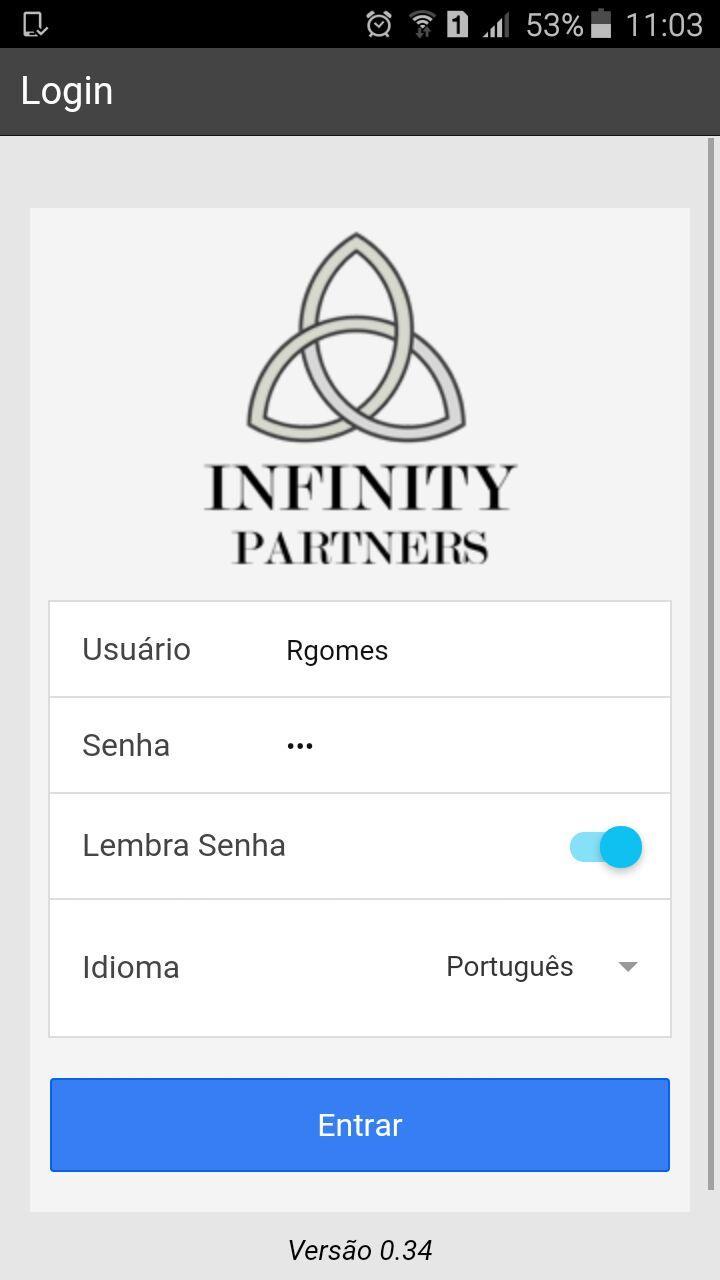
Task: Tap the SIM card indicator icon
Action: tap(459, 24)
